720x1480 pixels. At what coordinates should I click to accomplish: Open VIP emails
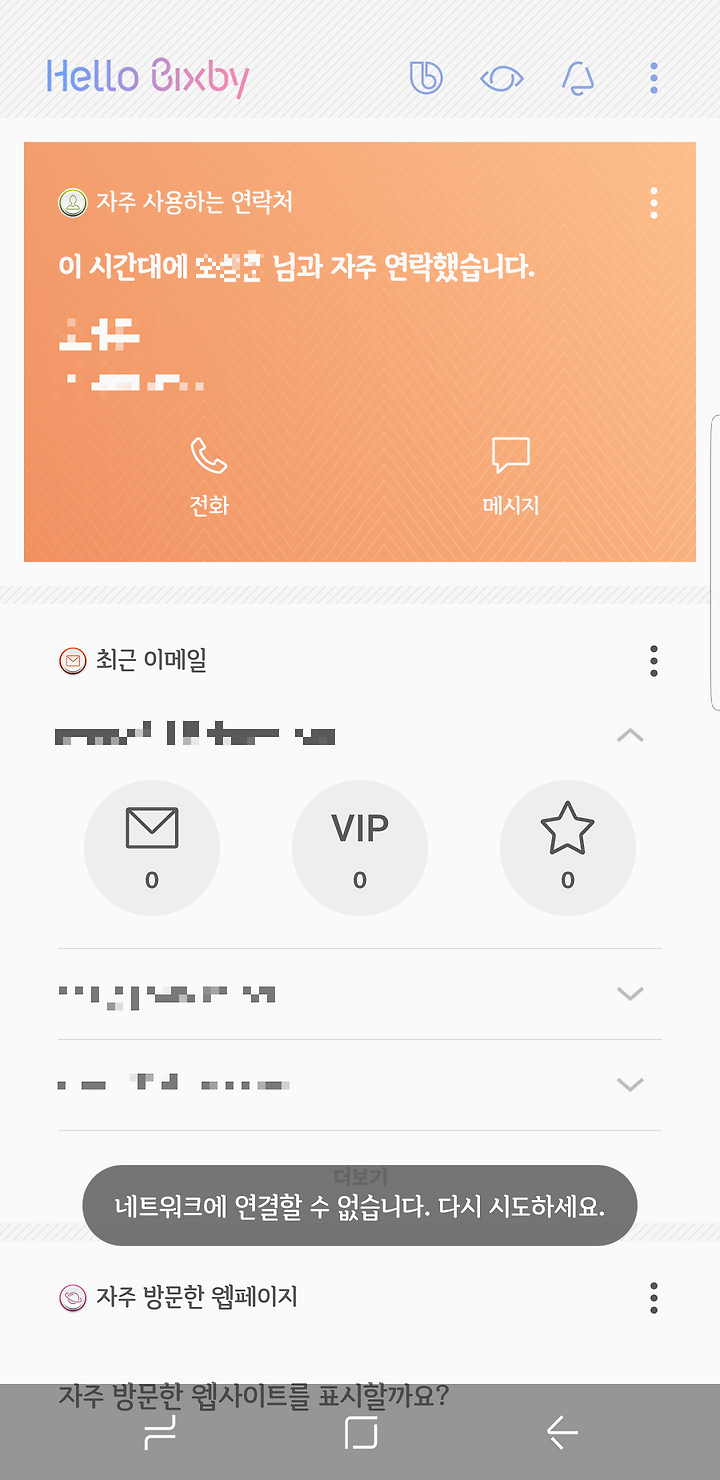point(360,848)
